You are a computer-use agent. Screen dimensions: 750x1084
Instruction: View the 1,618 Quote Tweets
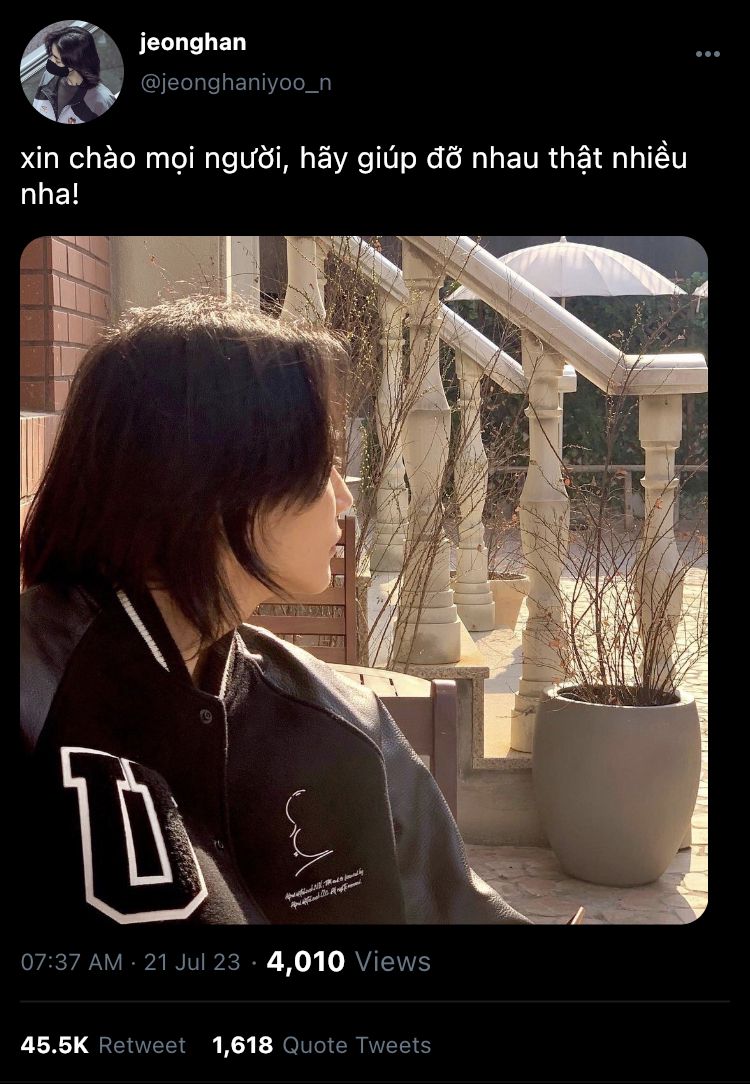tap(321, 1045)
